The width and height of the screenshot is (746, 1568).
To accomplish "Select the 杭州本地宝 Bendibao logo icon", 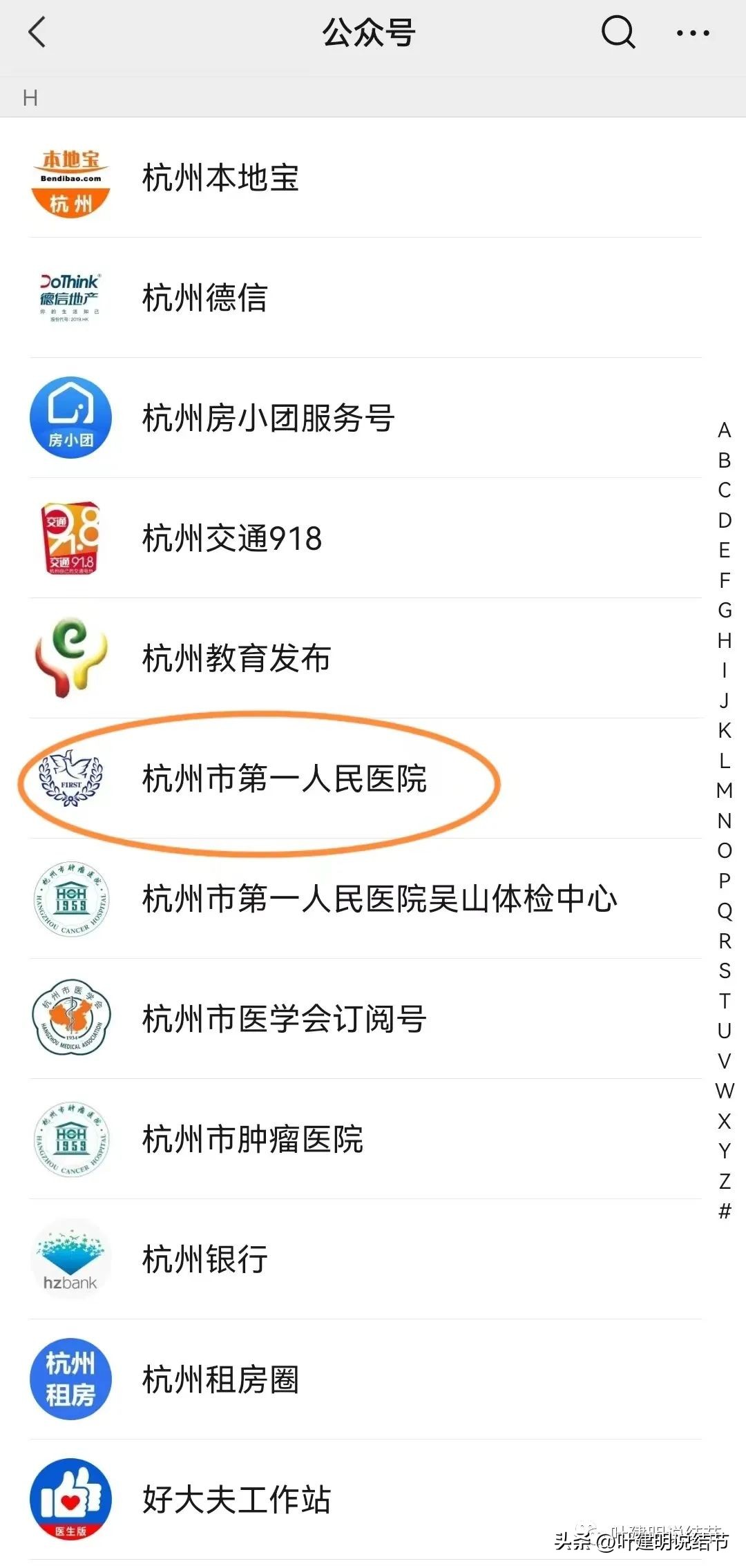I will 71,179.
